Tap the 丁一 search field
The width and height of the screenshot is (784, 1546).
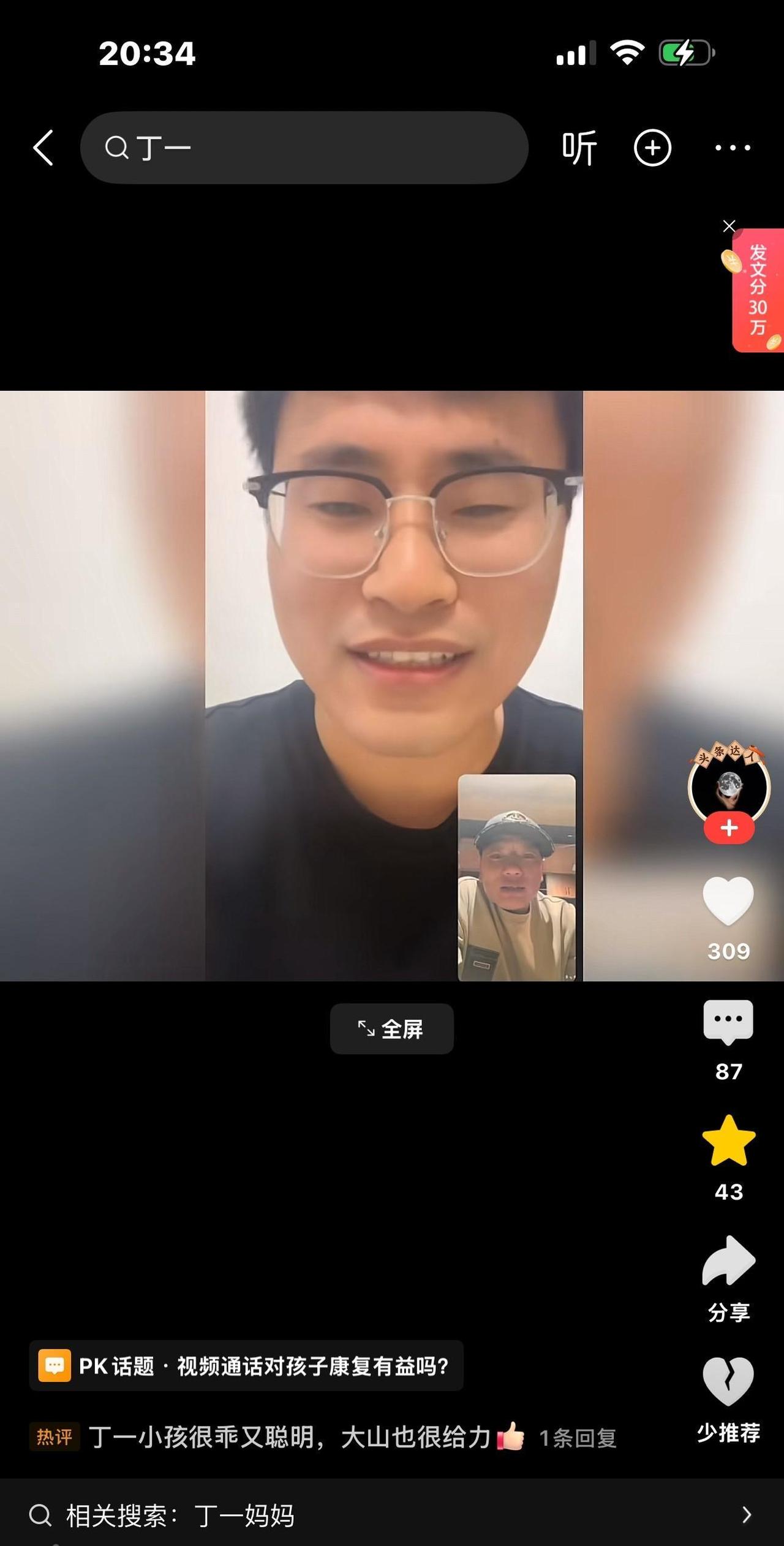point(304,148)
